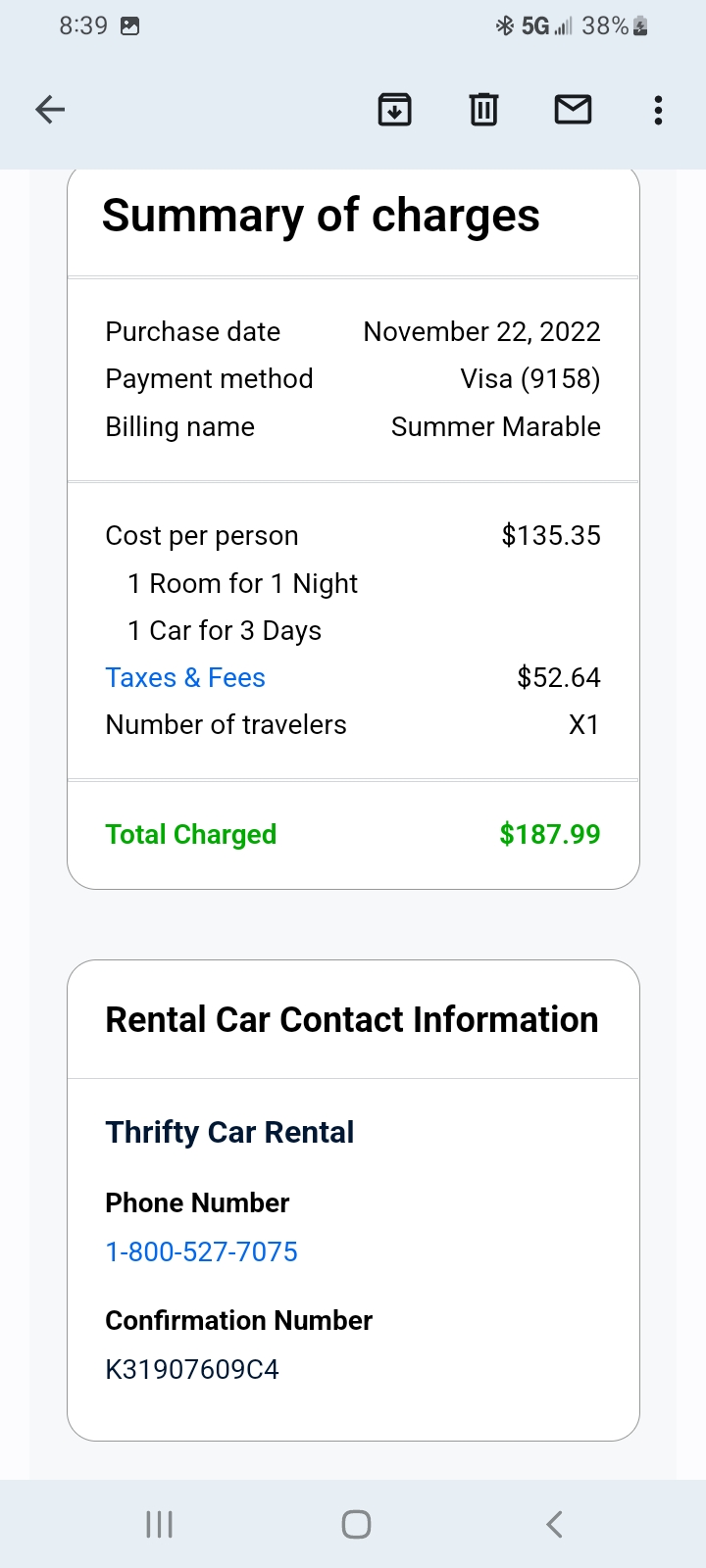Image resolution: width=706 pixels, height=1568 pixels.
Task: Tap the Total Charged amount $187.99
Action: [x=550, y=834]
